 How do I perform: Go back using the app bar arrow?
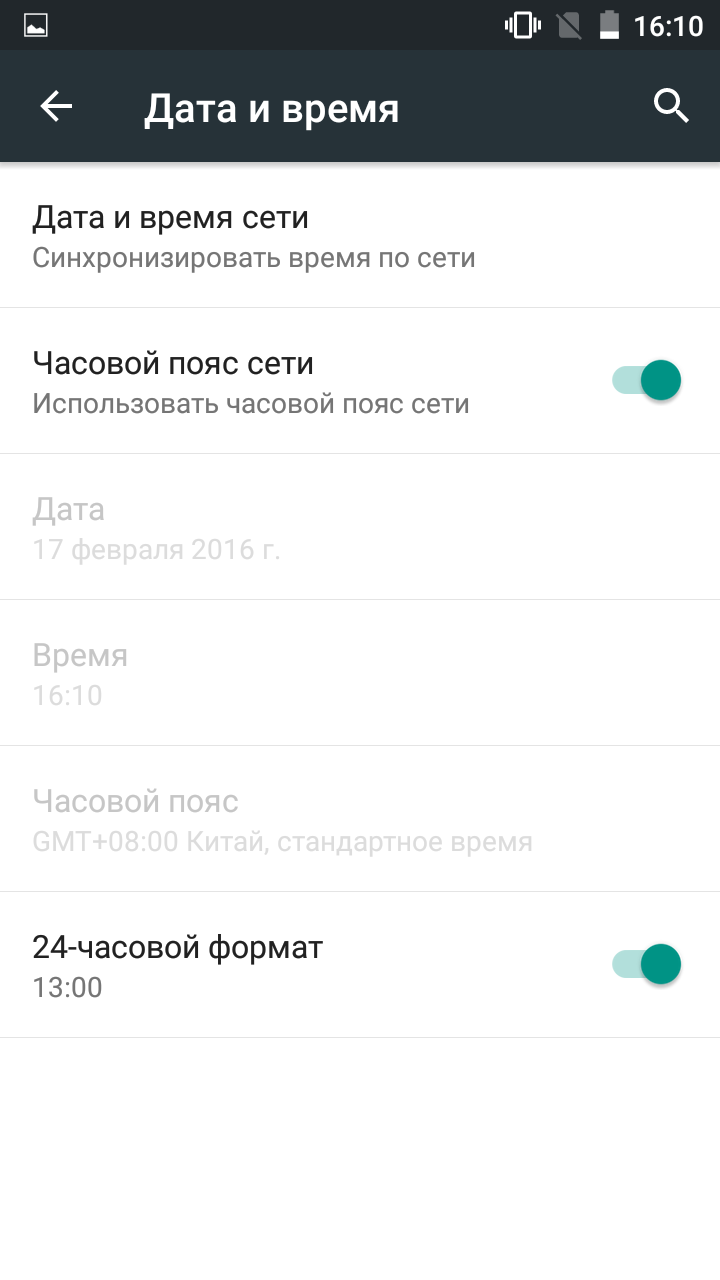click(56, 106)
